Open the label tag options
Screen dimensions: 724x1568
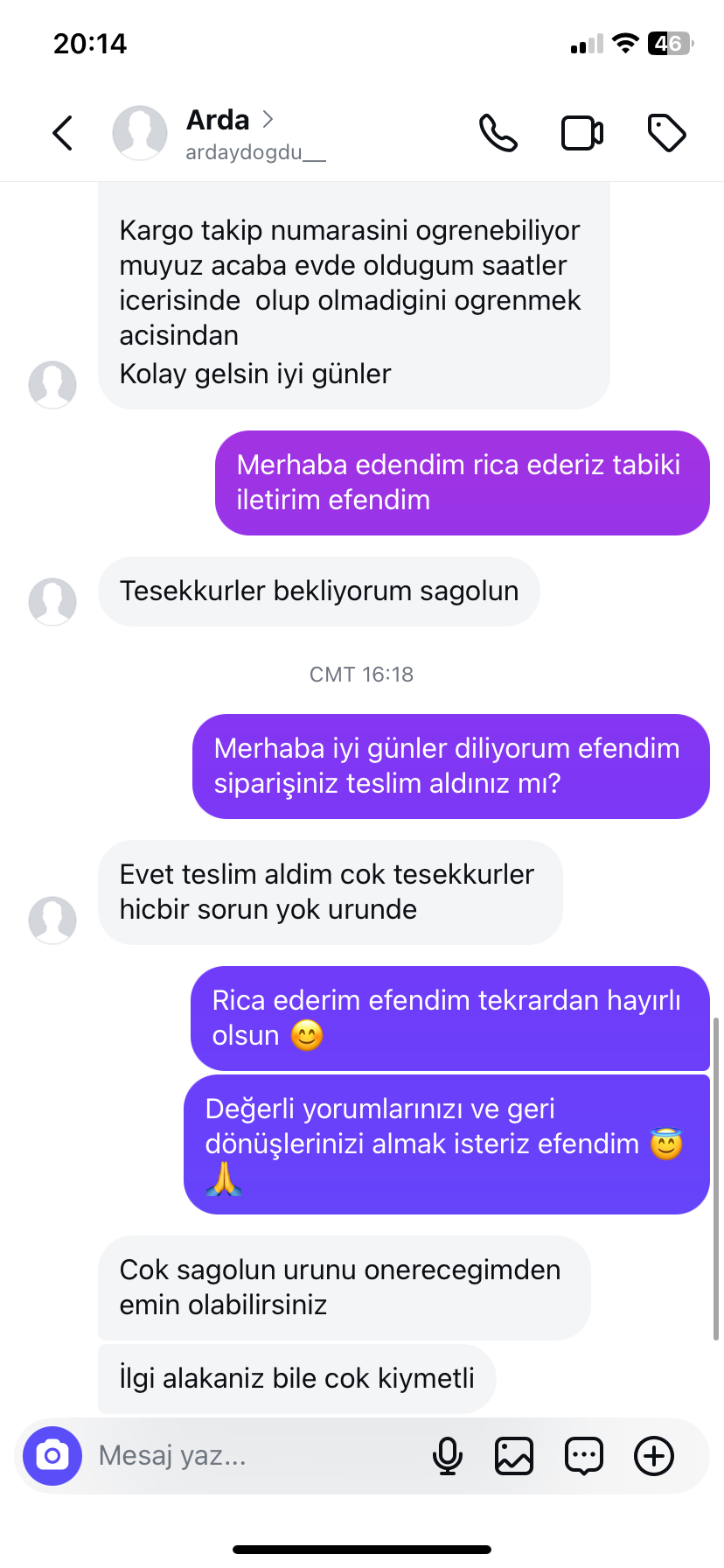[666, 134]
